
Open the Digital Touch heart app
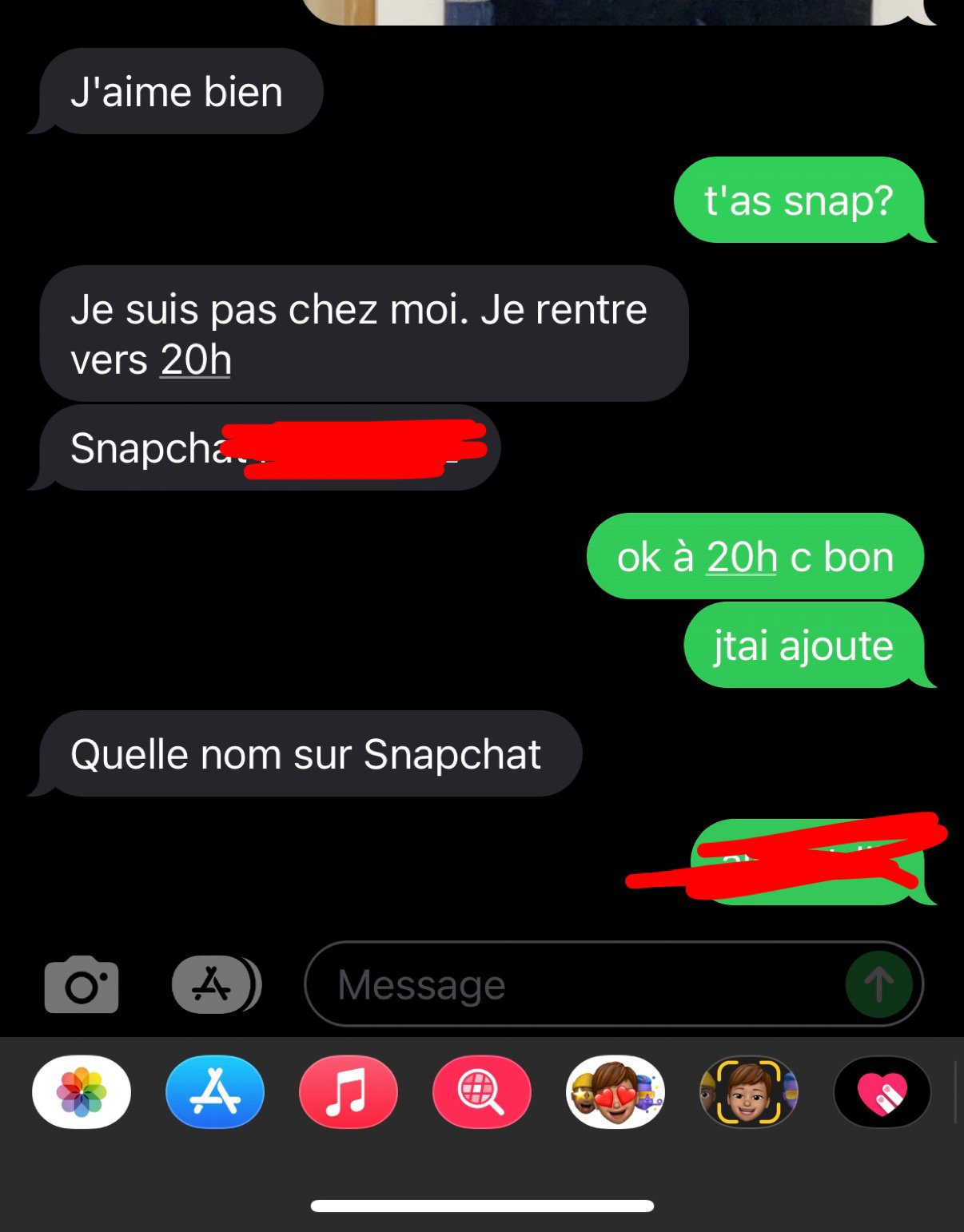(882, 1092)
